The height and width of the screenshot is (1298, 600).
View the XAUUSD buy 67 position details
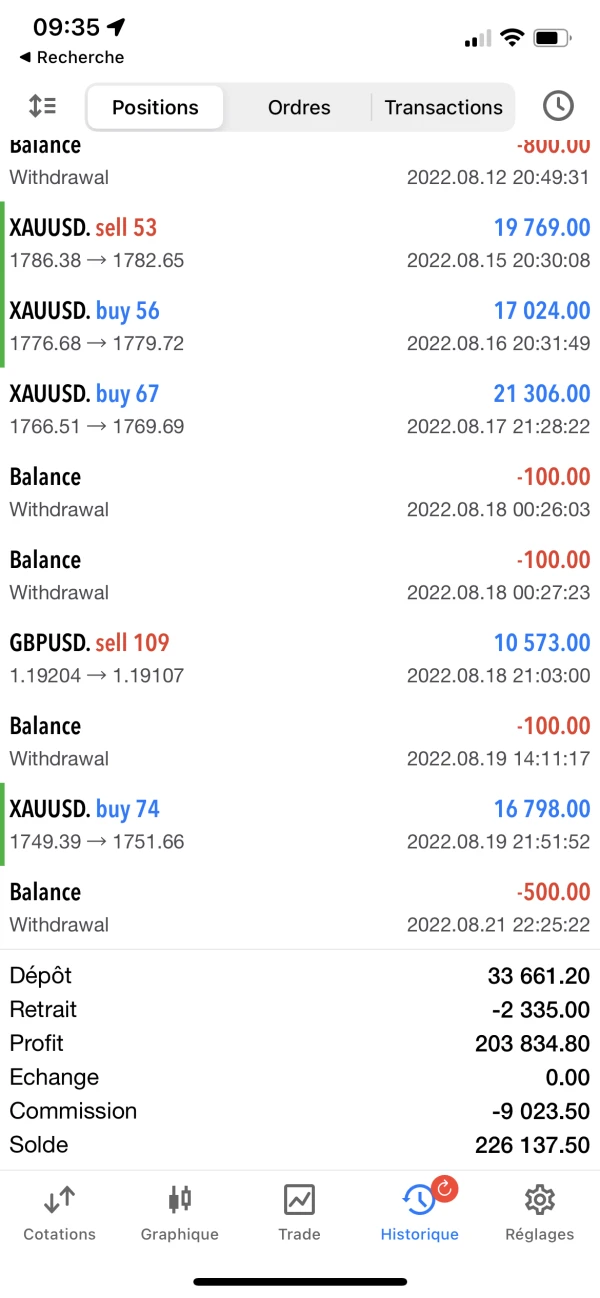point(300,409)
